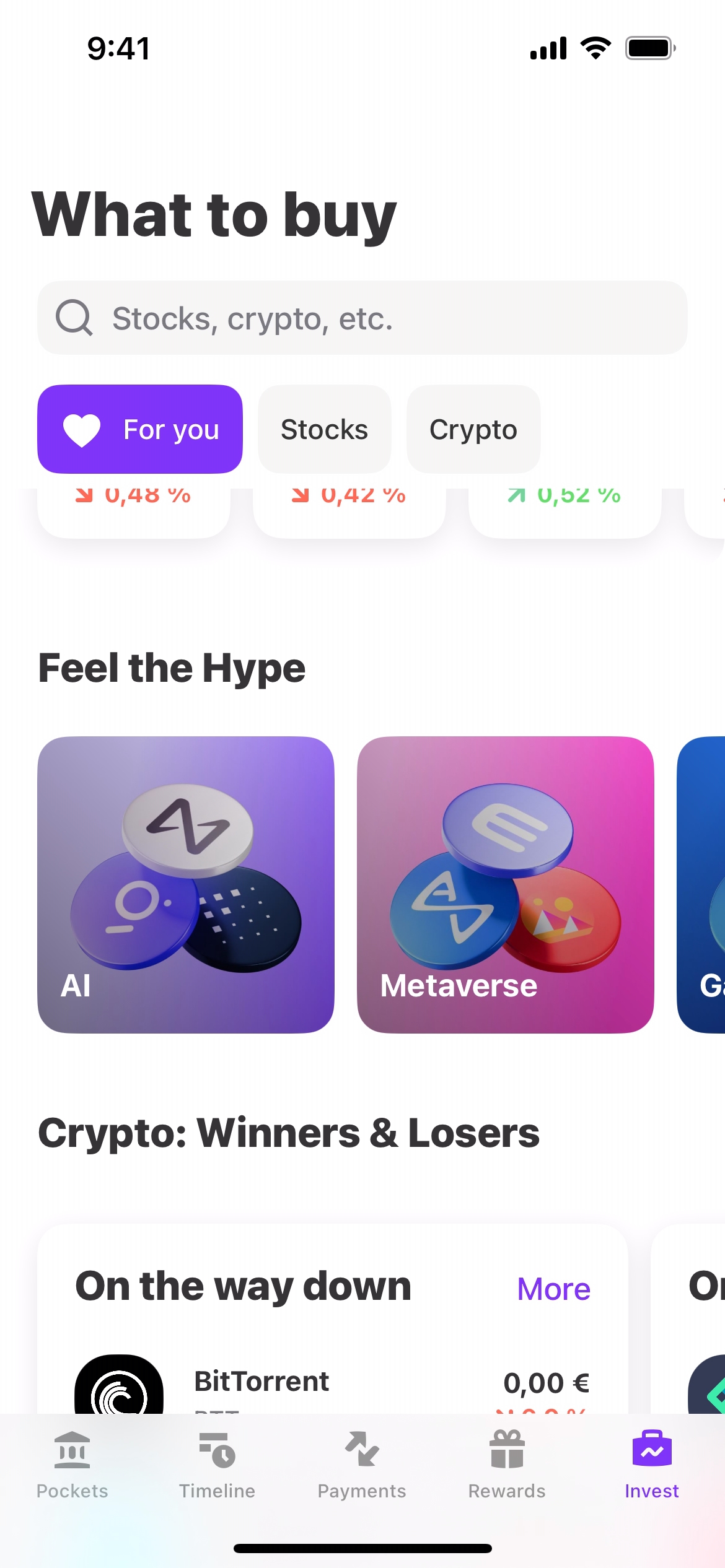
Task: Switch to the Payments tab
Action: 362,1464
